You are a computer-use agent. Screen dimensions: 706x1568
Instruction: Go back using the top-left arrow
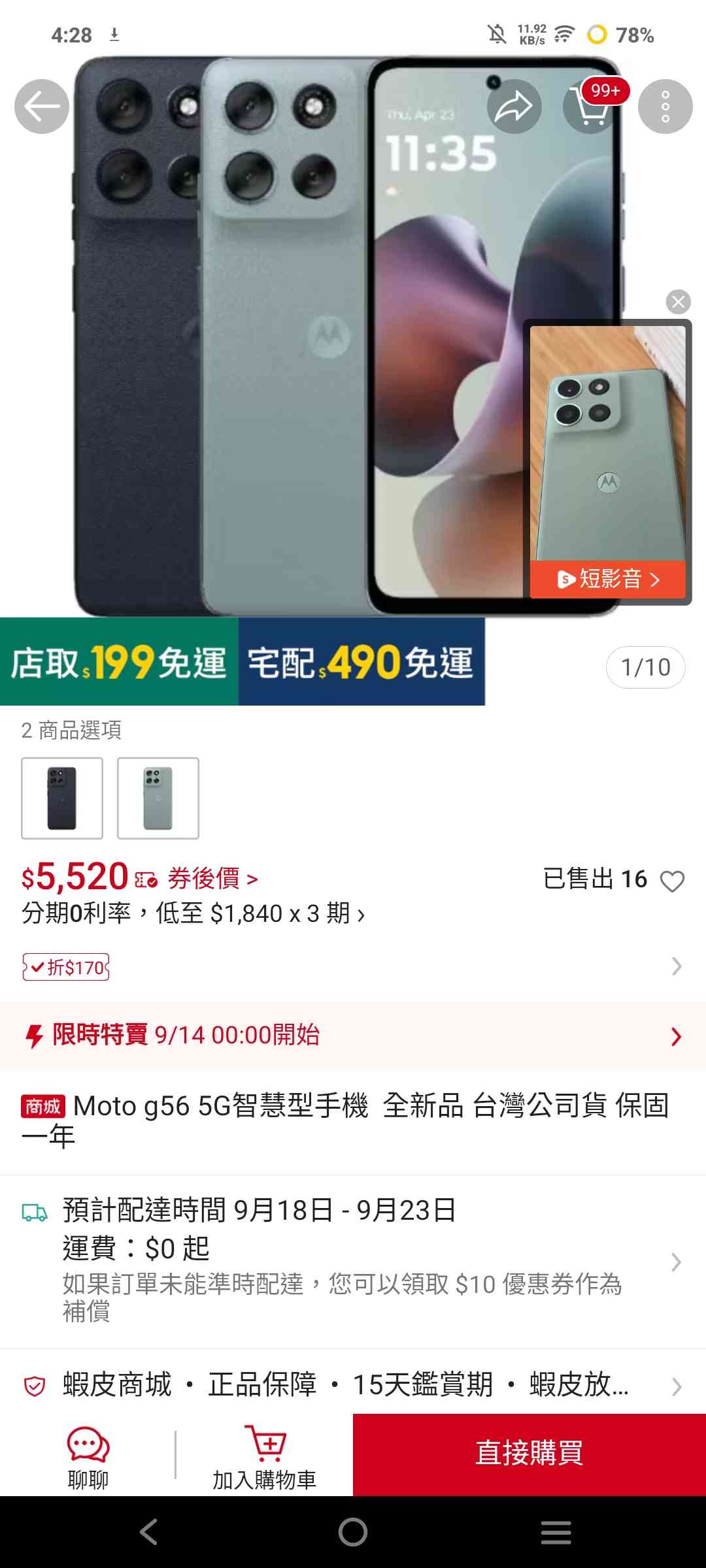tap(42, 106)
